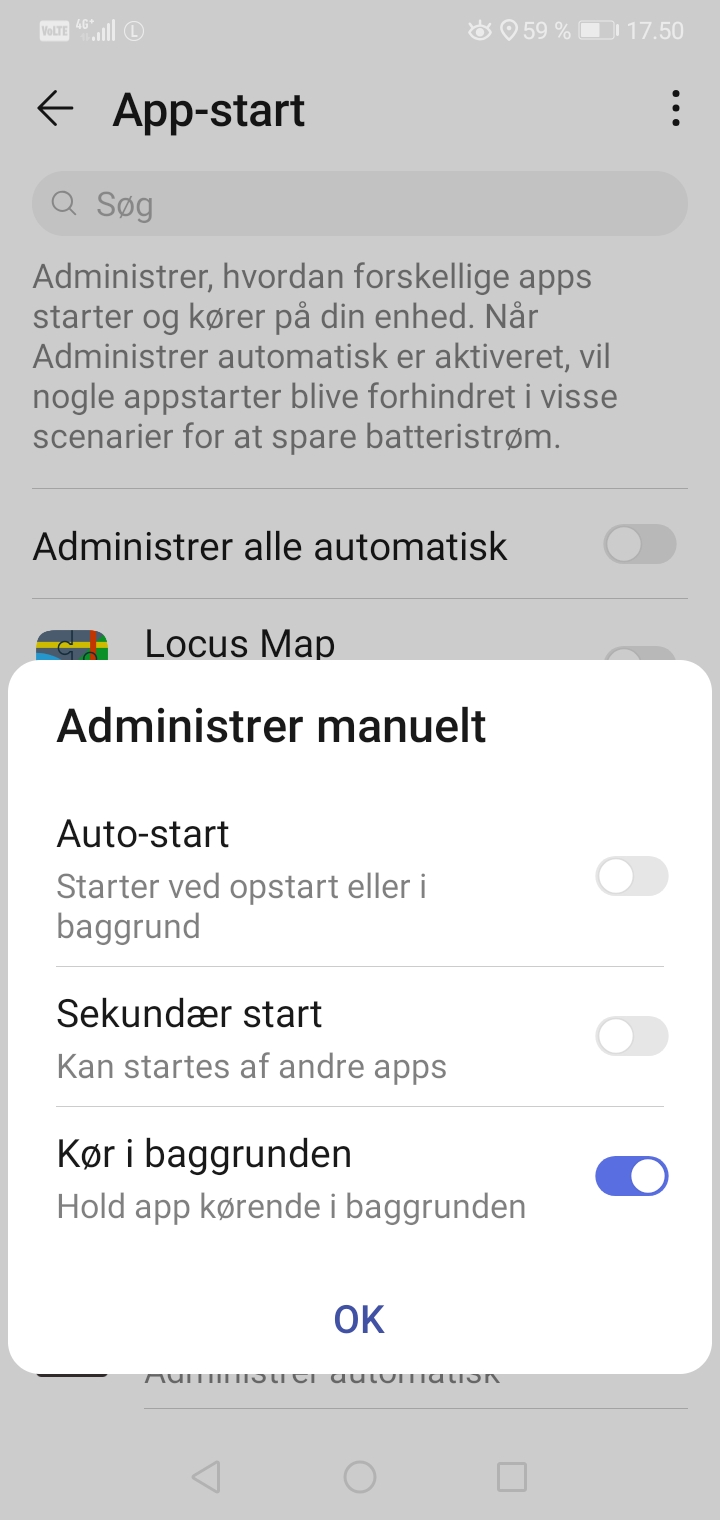The image size is (720, 1520).
Task: Turn on Sekundær start toggle
Action: pos(631,1036)
